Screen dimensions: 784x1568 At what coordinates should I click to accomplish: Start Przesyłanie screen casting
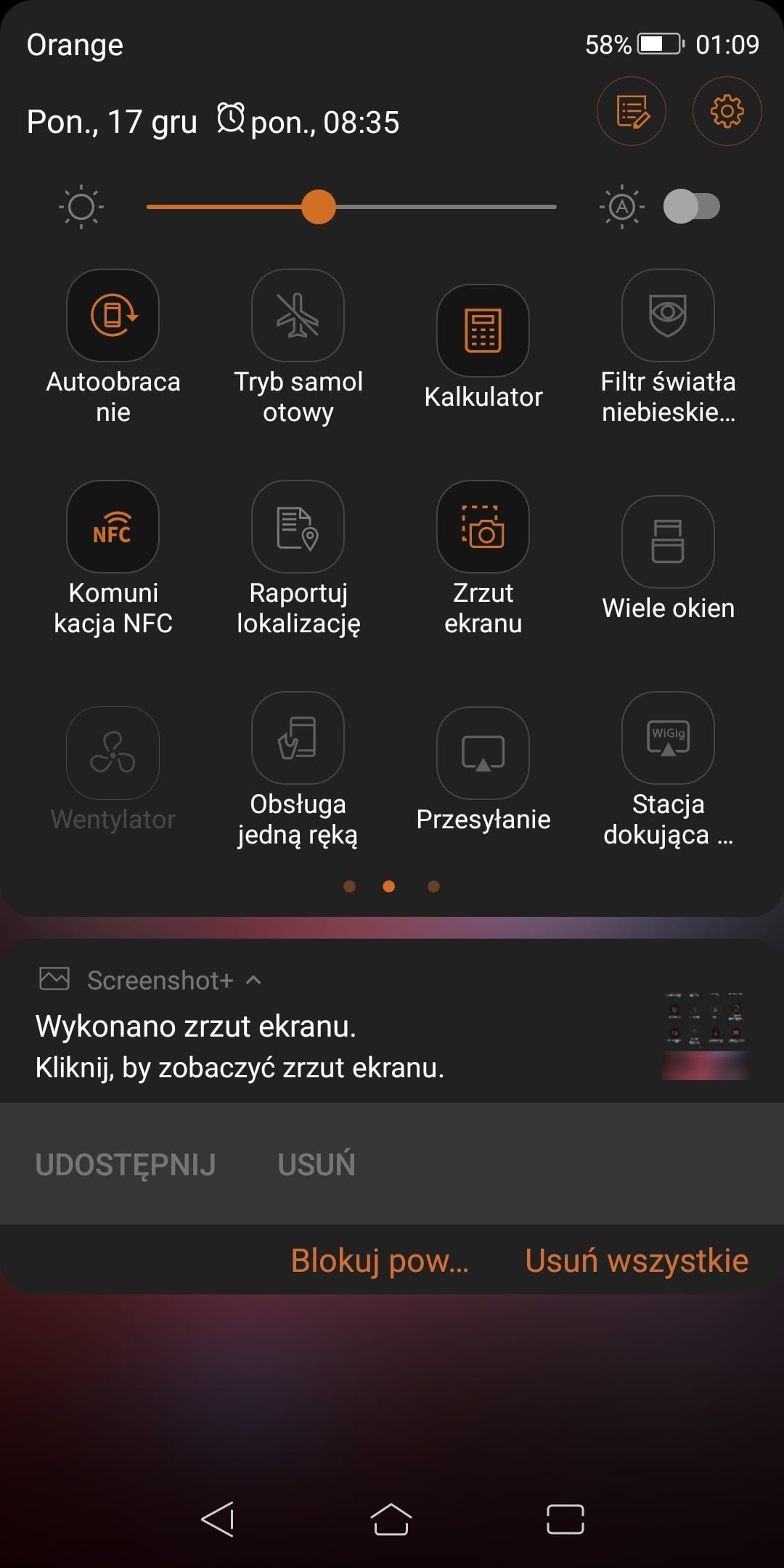click(483, 753)
